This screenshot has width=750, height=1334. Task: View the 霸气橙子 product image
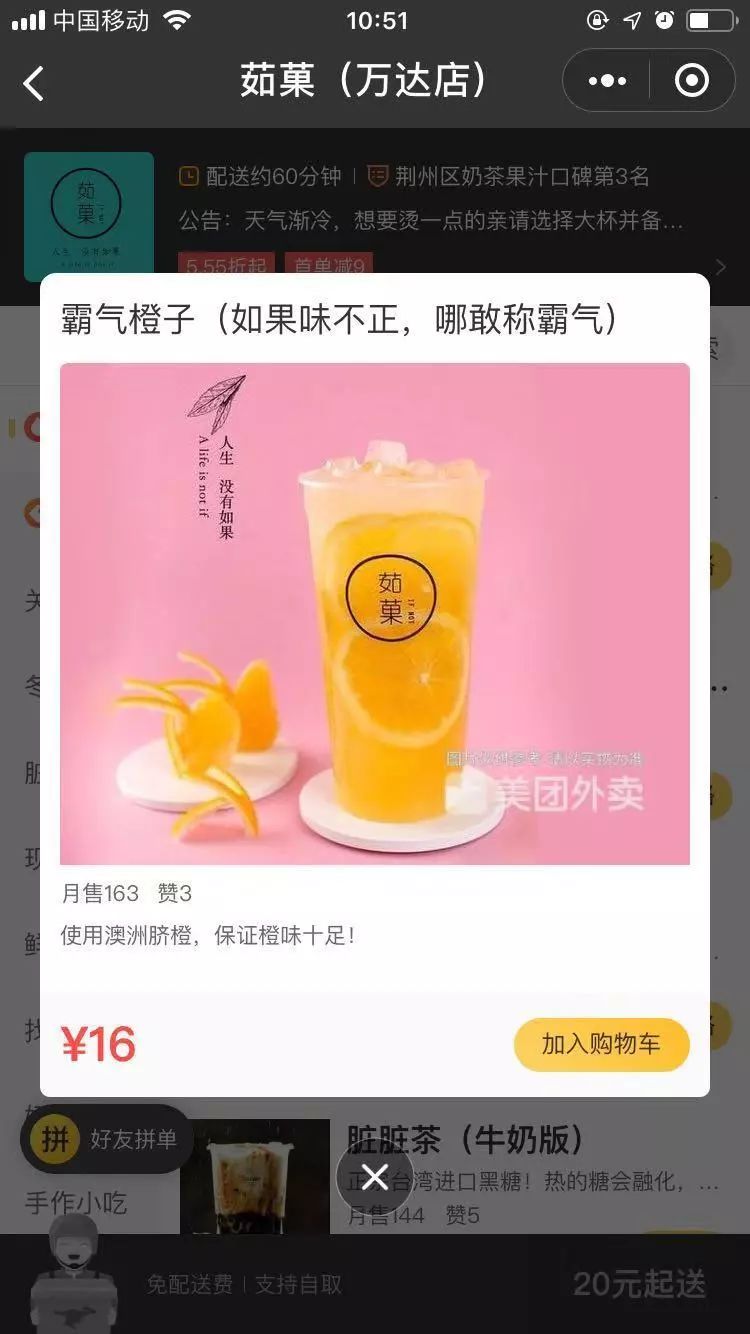coord(375,613)
